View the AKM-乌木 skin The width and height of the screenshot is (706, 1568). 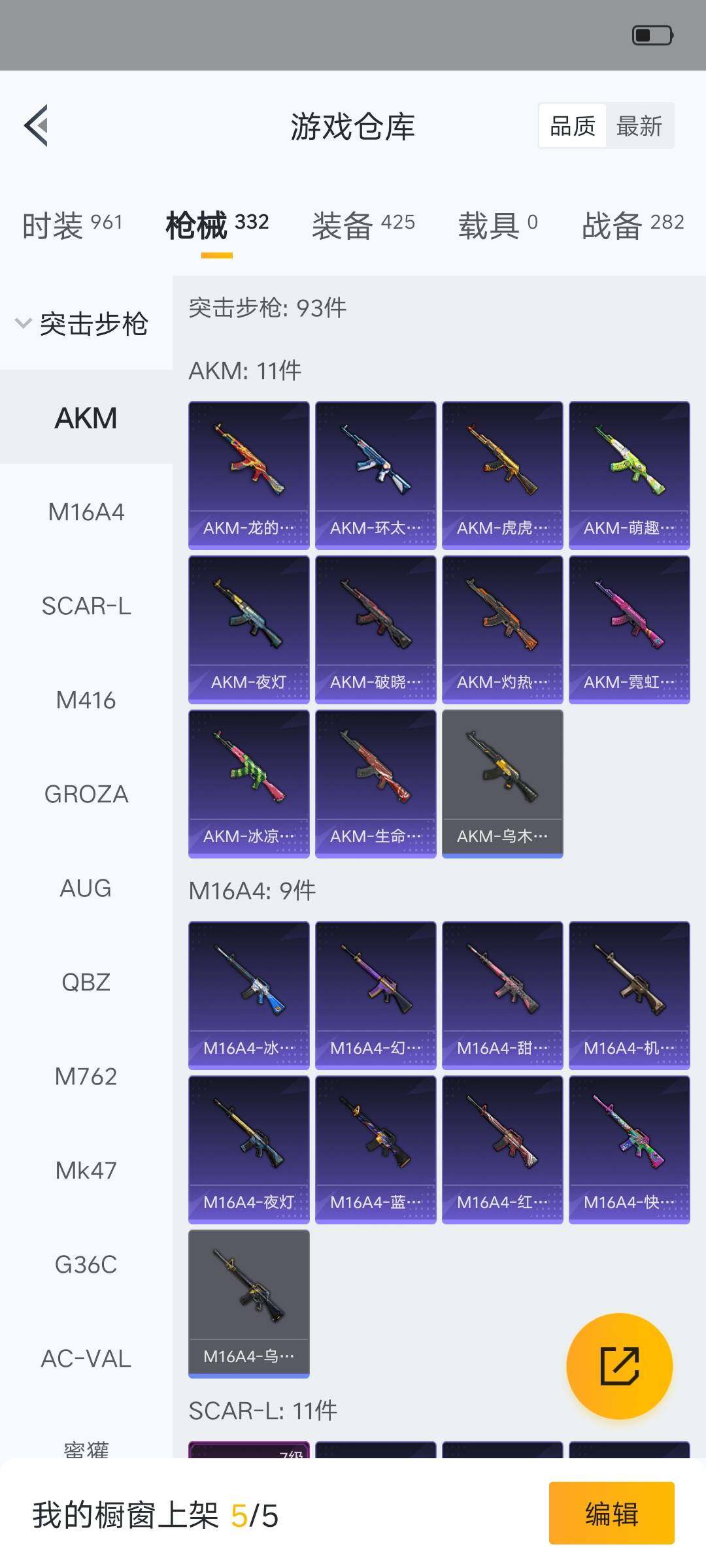coord(502,783)
